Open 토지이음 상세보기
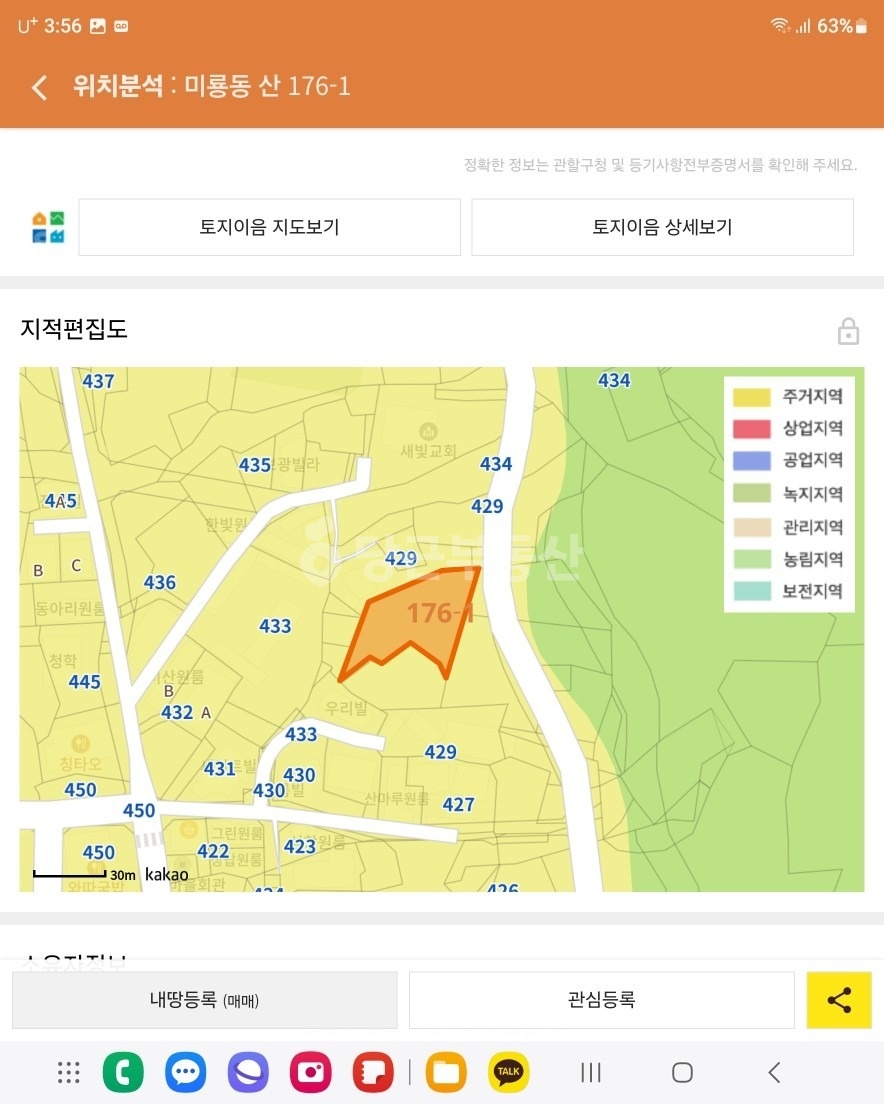This screenshot has width=884, height=1104. click(x=662, y=227)
